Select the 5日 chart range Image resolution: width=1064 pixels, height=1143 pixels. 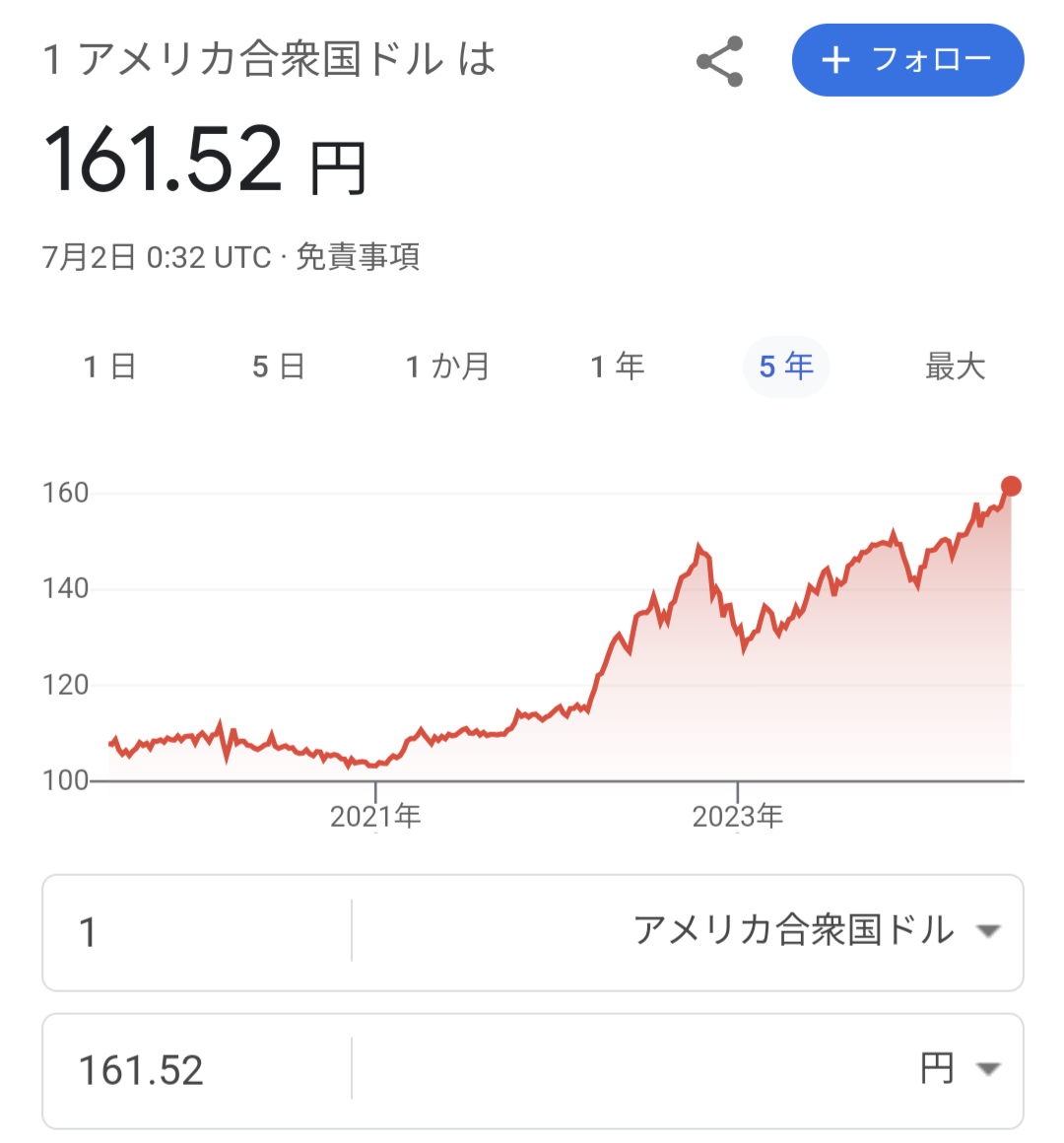pyautogui.click(x=278, y=367)
